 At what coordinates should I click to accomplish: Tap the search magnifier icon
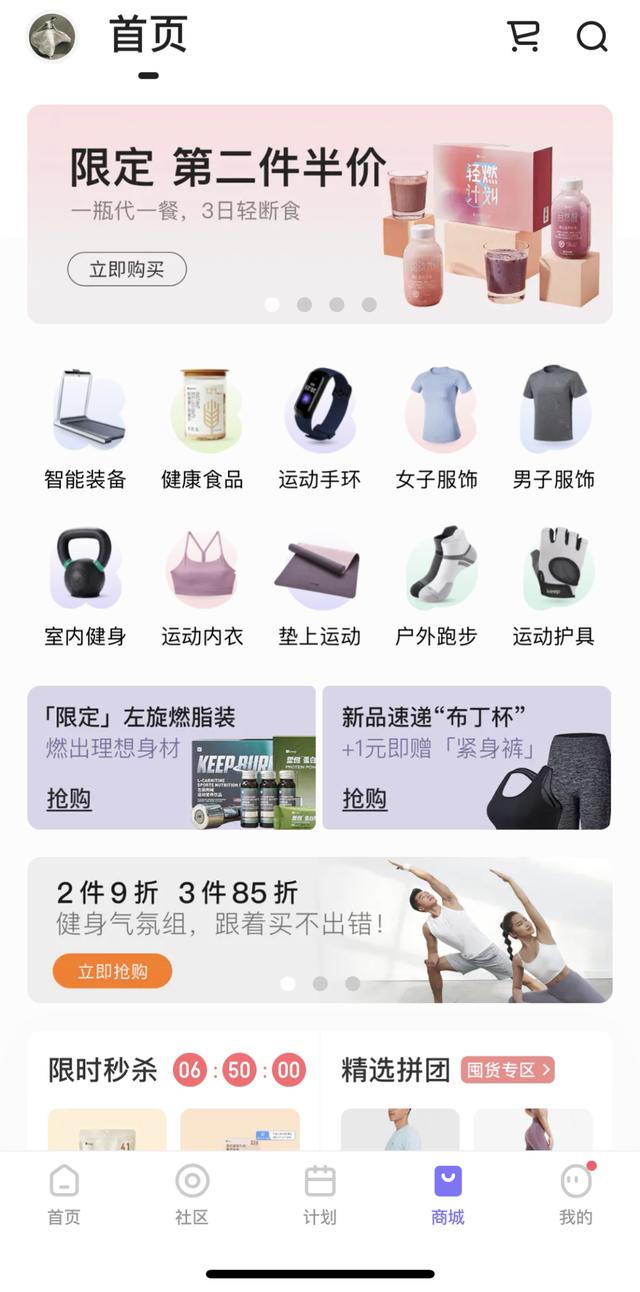pyautogui.click(x=592, y=36)
